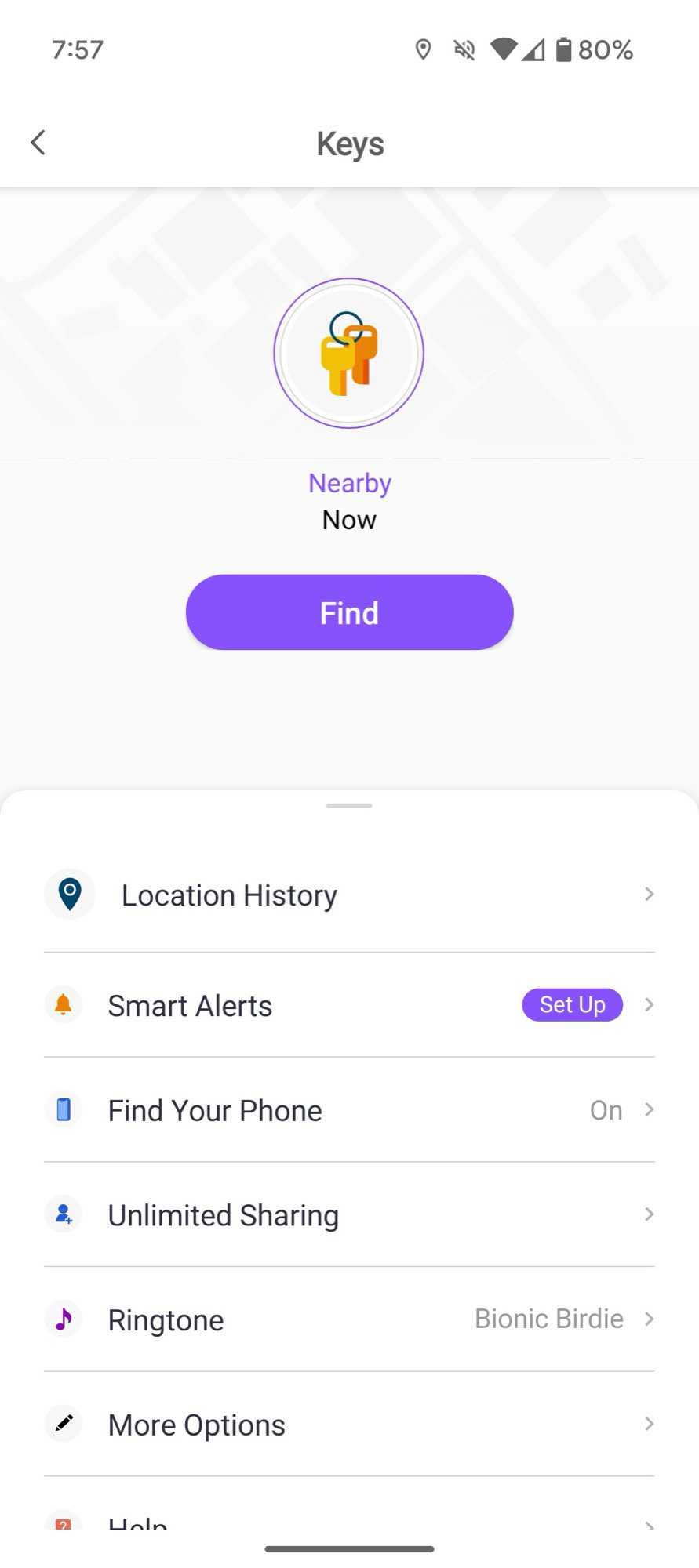Open More Options
The width and height of the screenshot is (699, 1568).
point(349,1425)
